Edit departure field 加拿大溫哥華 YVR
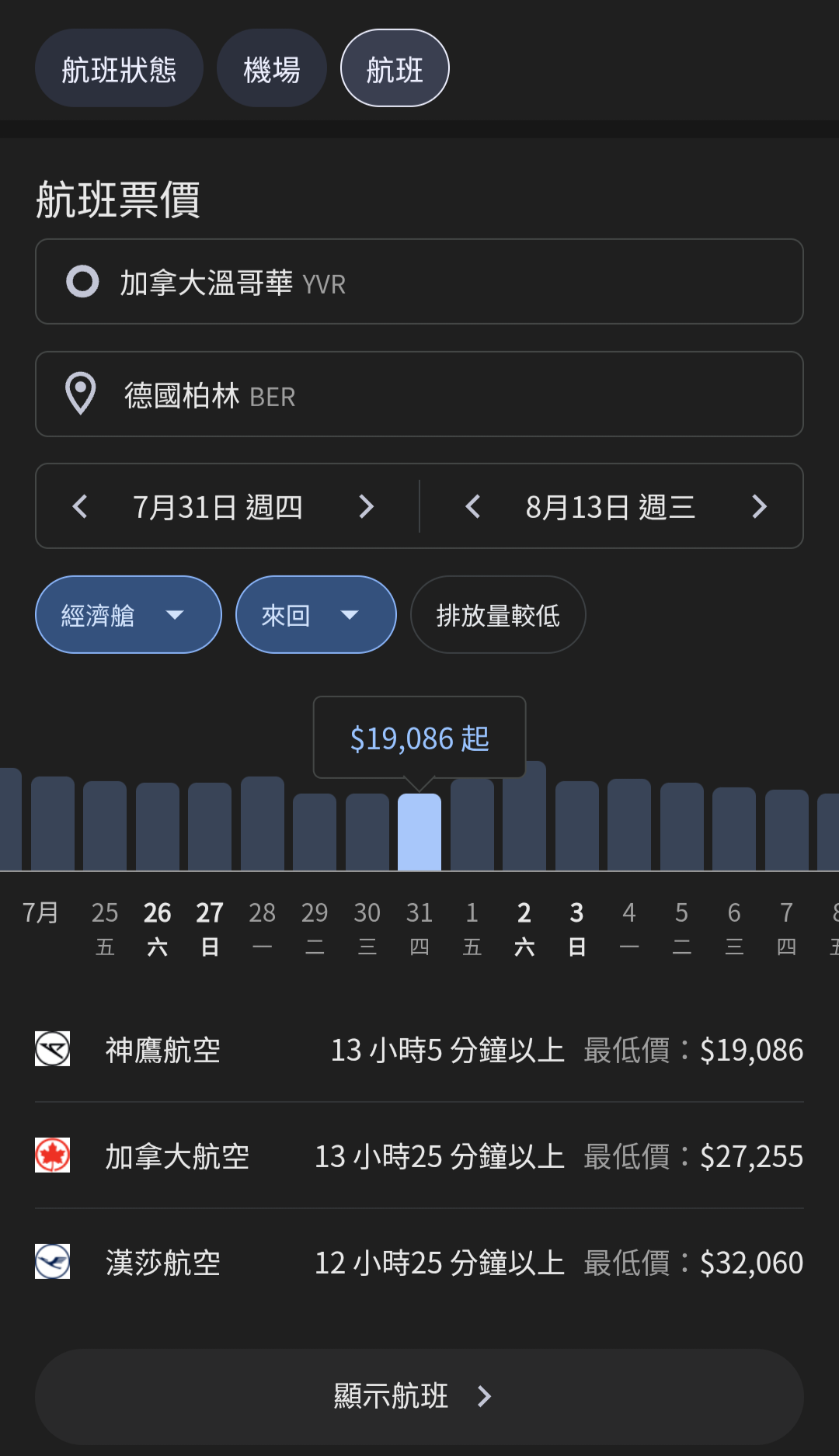This screenshot has width=839, height=1456. pos(419,282)
